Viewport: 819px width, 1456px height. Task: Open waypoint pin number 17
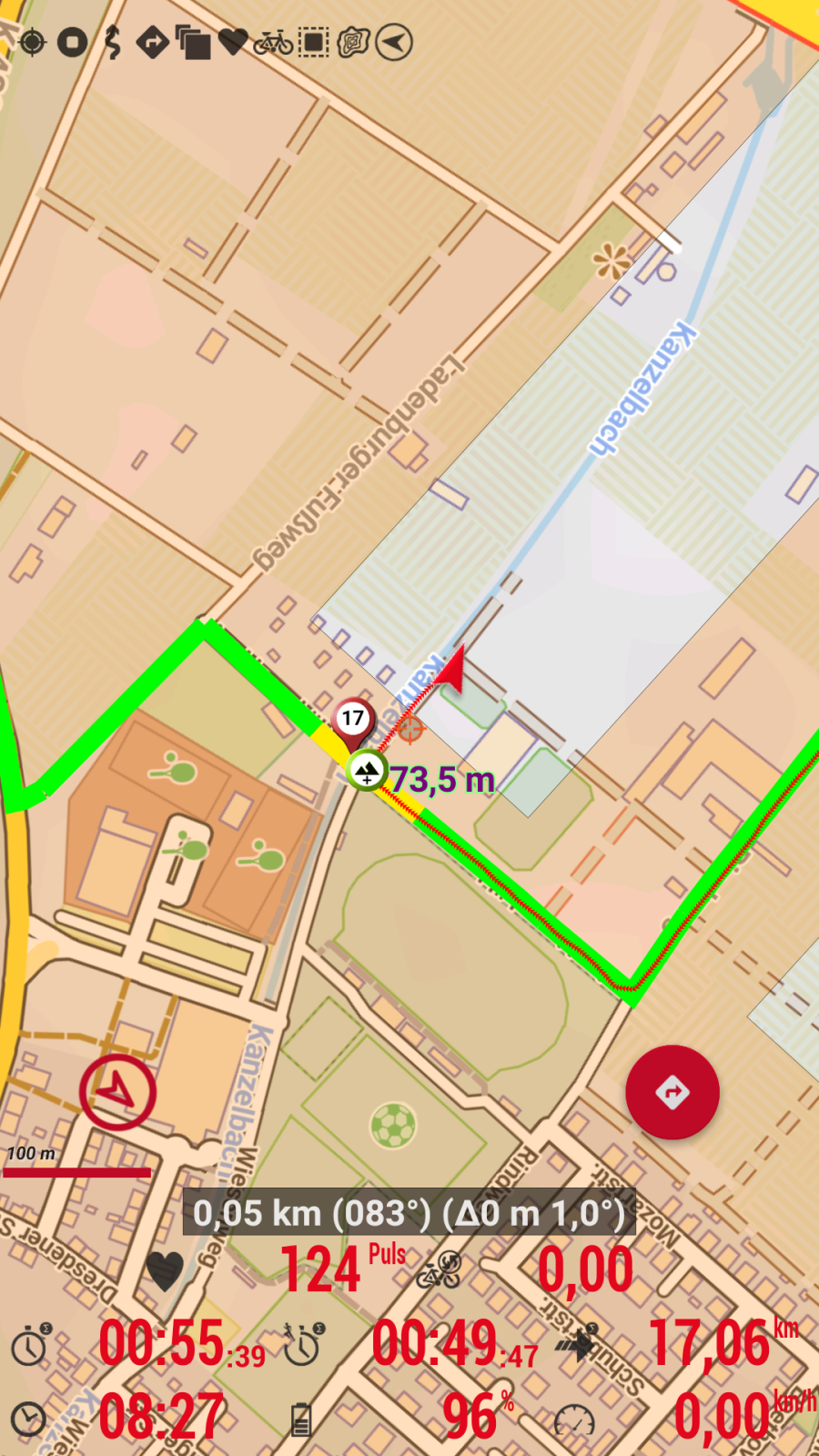pyautogui.click(x=352, y=721)
